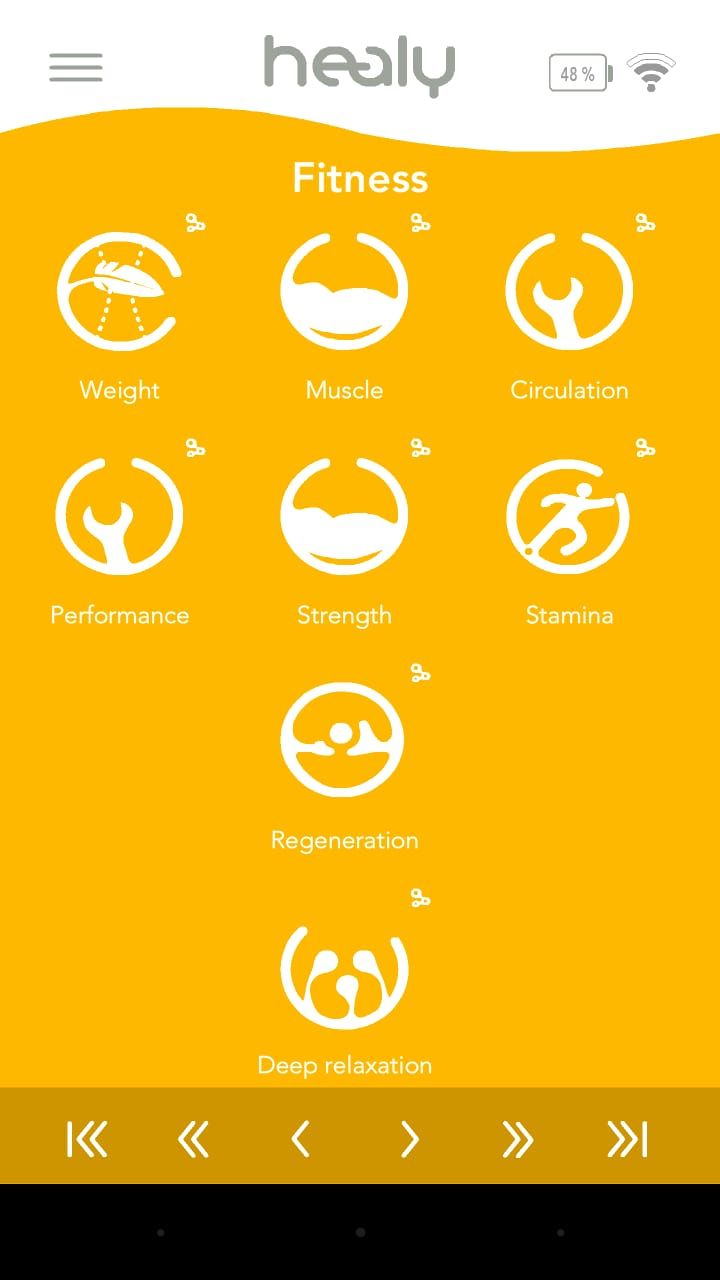The height and width of the screenshot is (1280, 720).
Task: Go to the previous page
Action: [300, 1139]
